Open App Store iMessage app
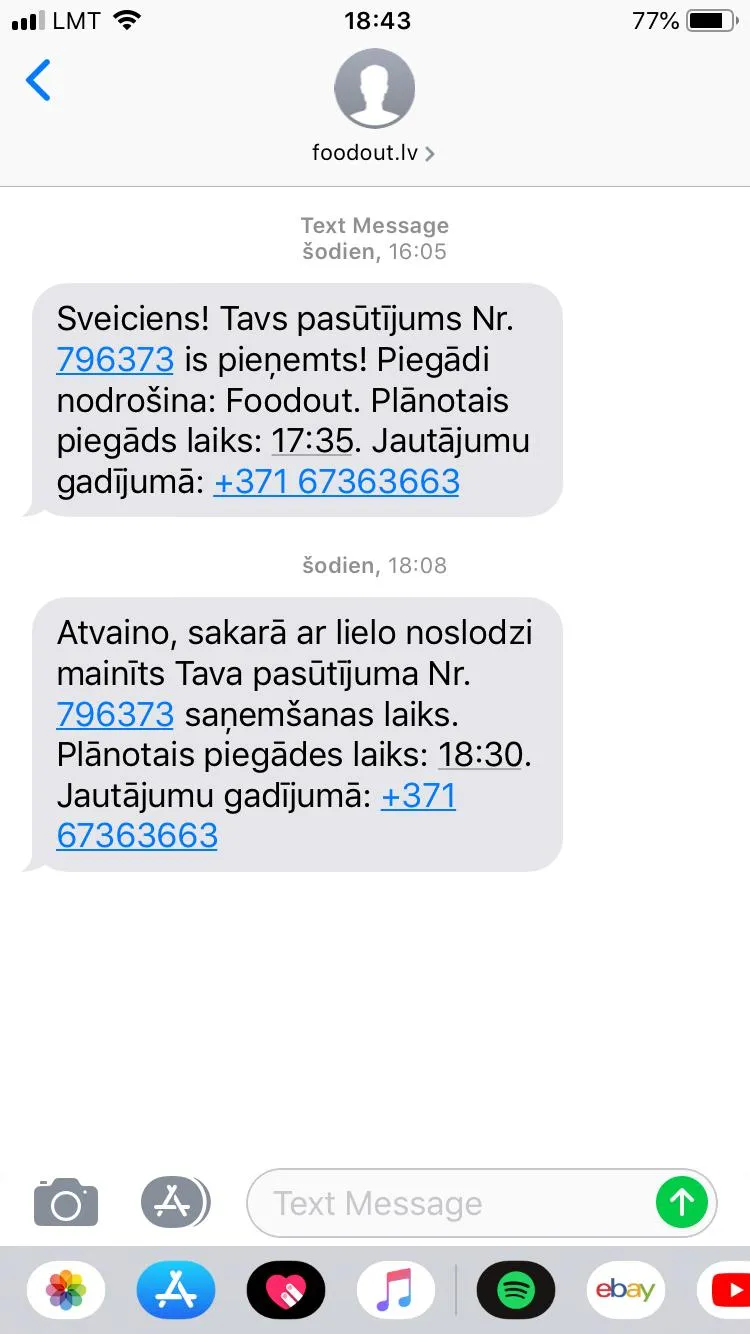The image size is (750, 1334). 176,1291
